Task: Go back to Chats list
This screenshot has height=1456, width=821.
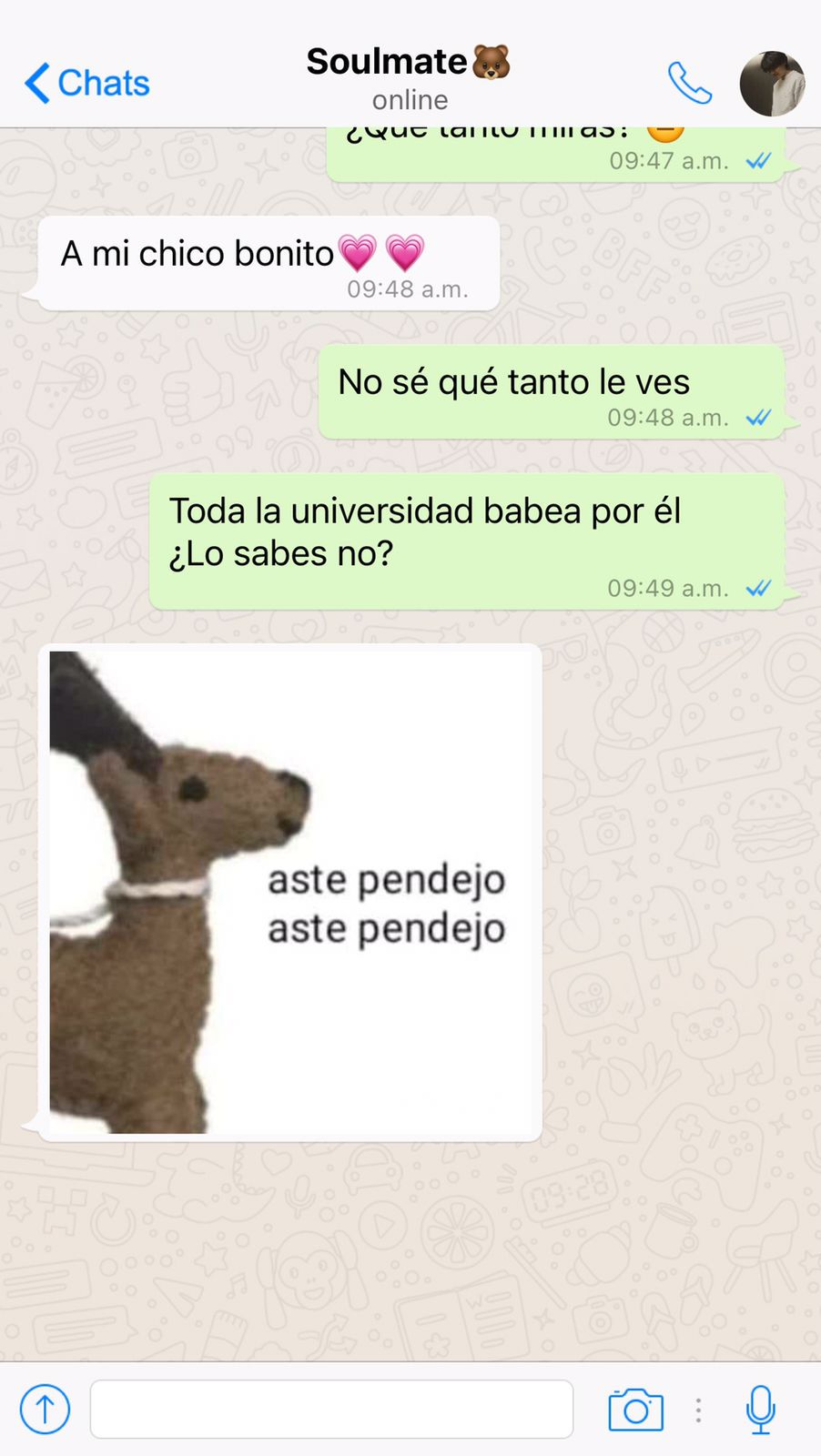Action: [87, 83]
